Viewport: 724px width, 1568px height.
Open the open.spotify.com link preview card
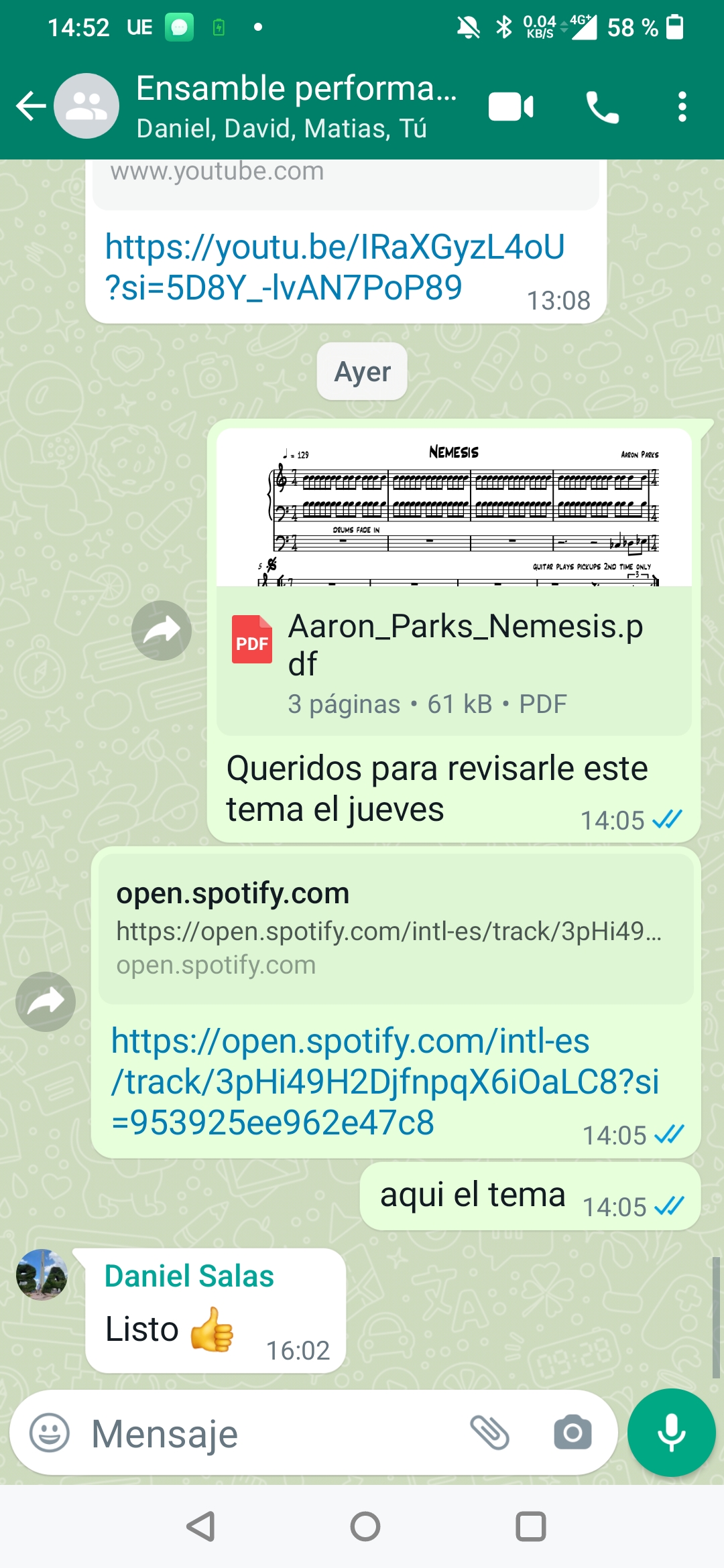(396, 928)
